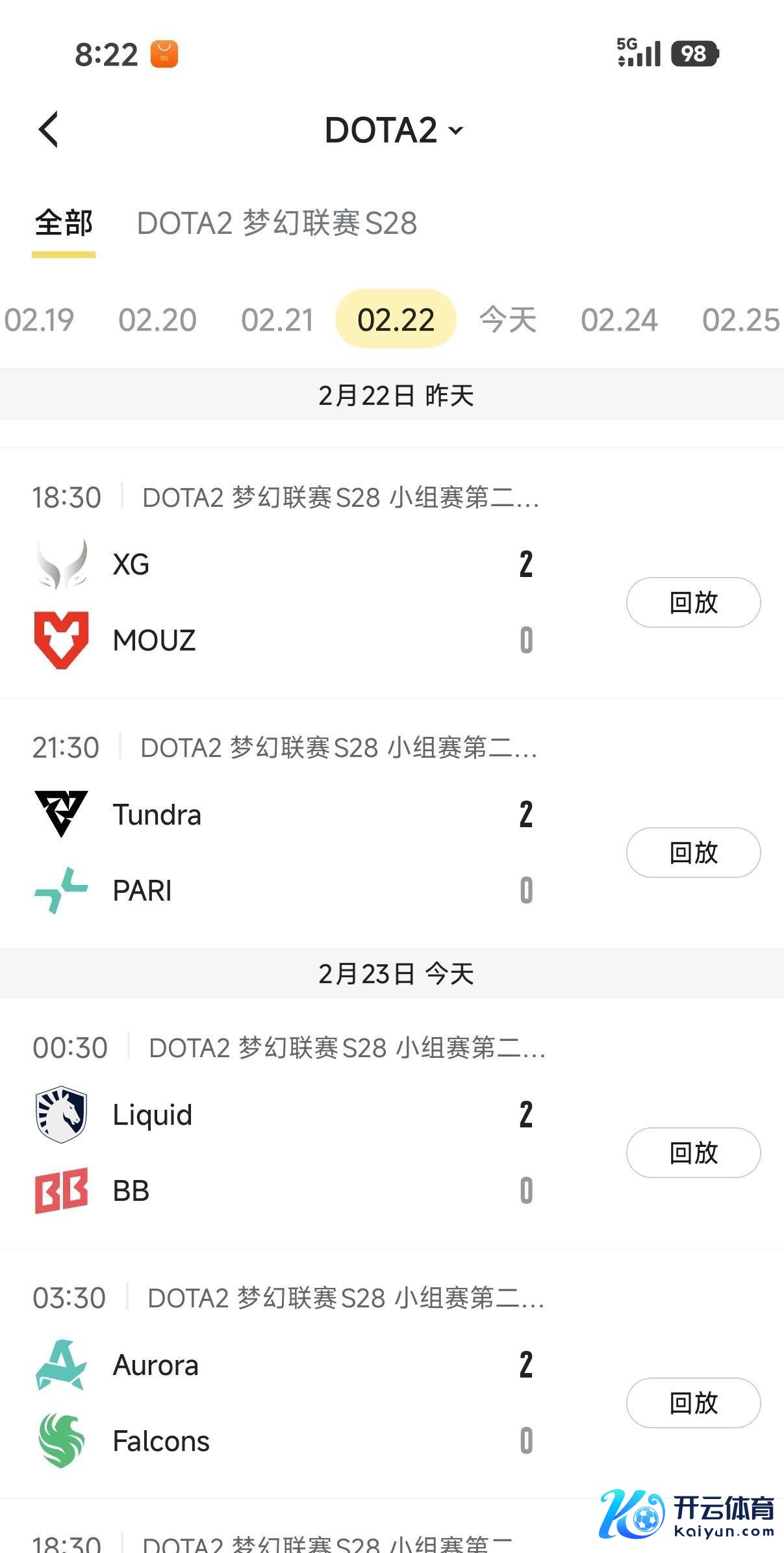The height and width of the screenshot is (1553, 784).
Task: Watch 回放 of XG vs MOUZ
Action: click(693, 602)
